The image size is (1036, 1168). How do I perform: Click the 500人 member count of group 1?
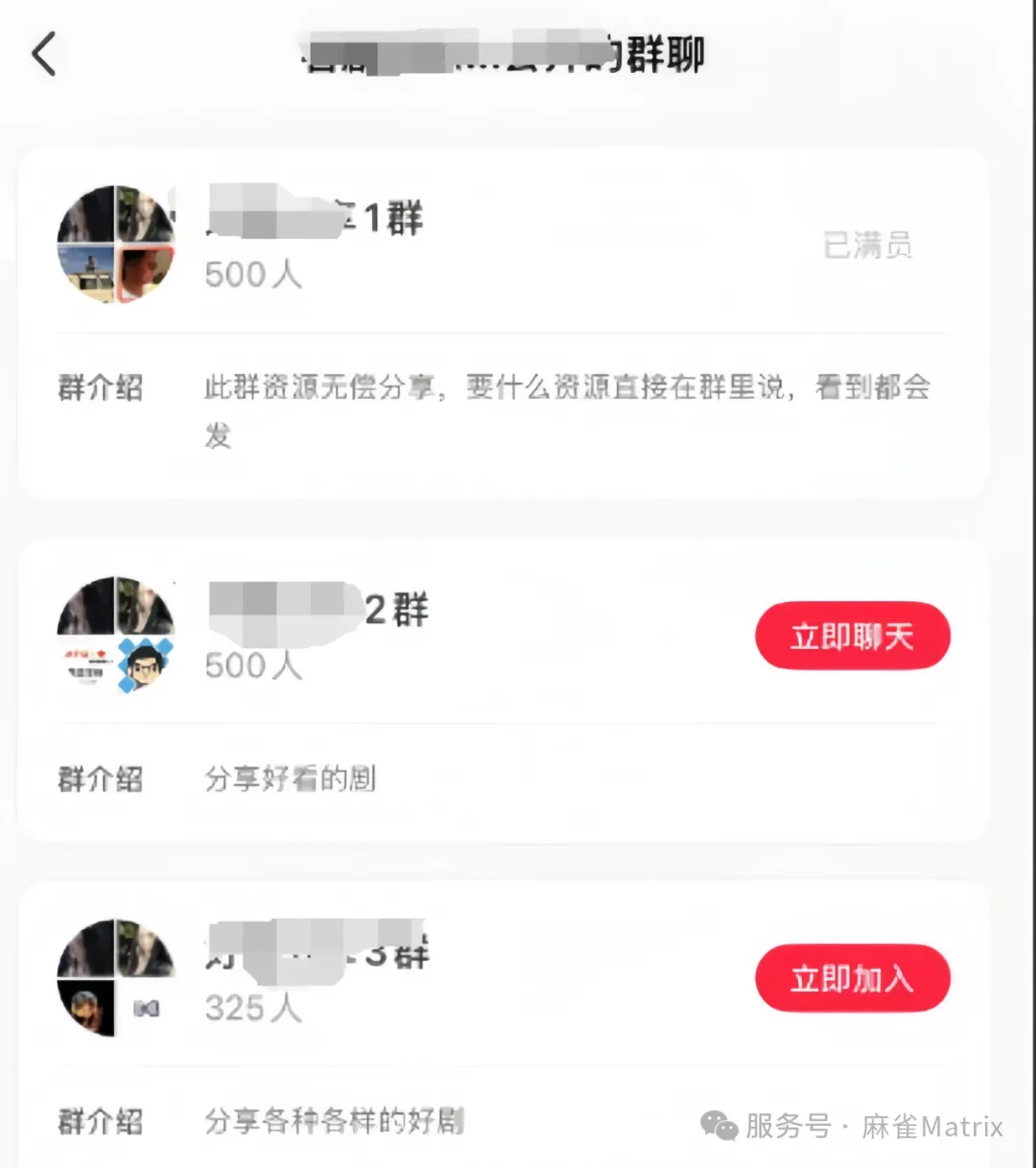pos(253,275)
